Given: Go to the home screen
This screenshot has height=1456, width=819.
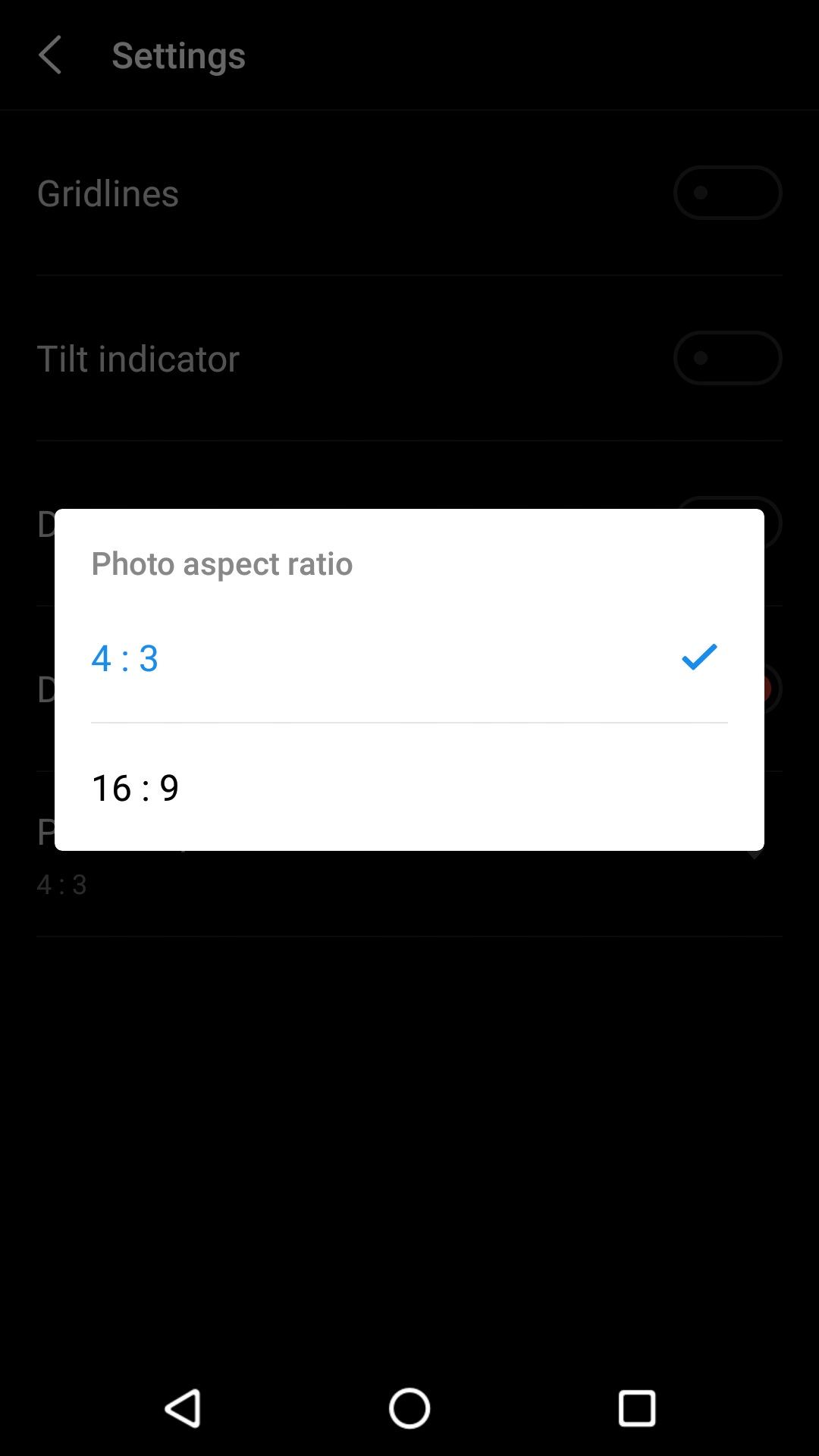Looking at the screenshot, I should (x=409, y=1408).
